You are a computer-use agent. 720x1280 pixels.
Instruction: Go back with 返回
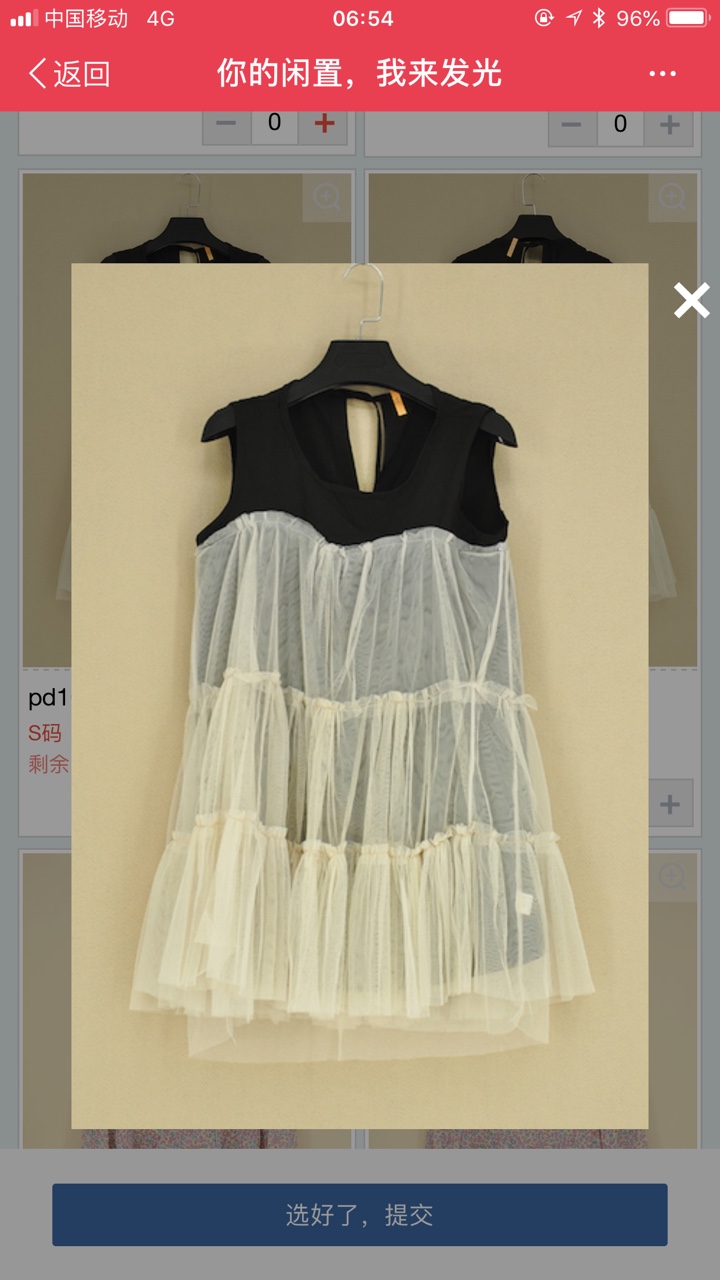point(69,74)
